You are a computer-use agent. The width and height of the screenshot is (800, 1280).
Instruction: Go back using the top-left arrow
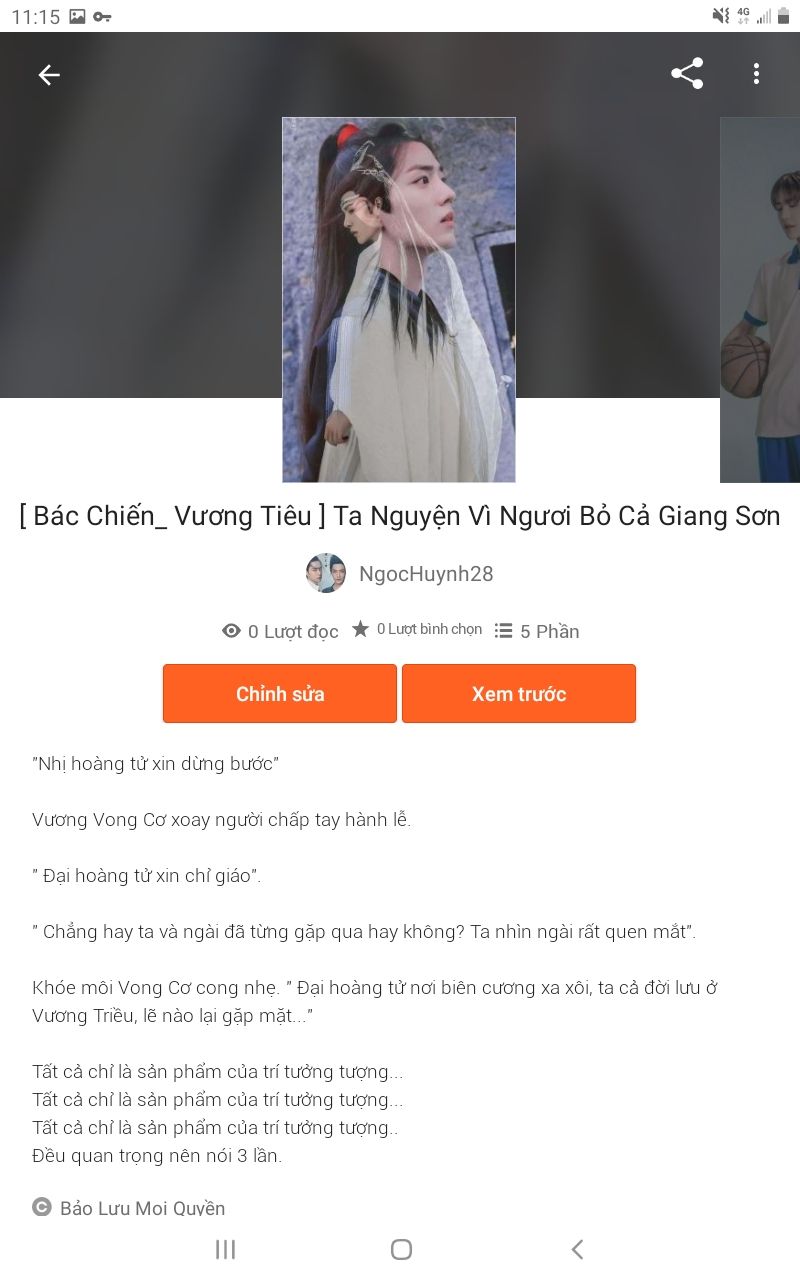[x=49, y=75]
